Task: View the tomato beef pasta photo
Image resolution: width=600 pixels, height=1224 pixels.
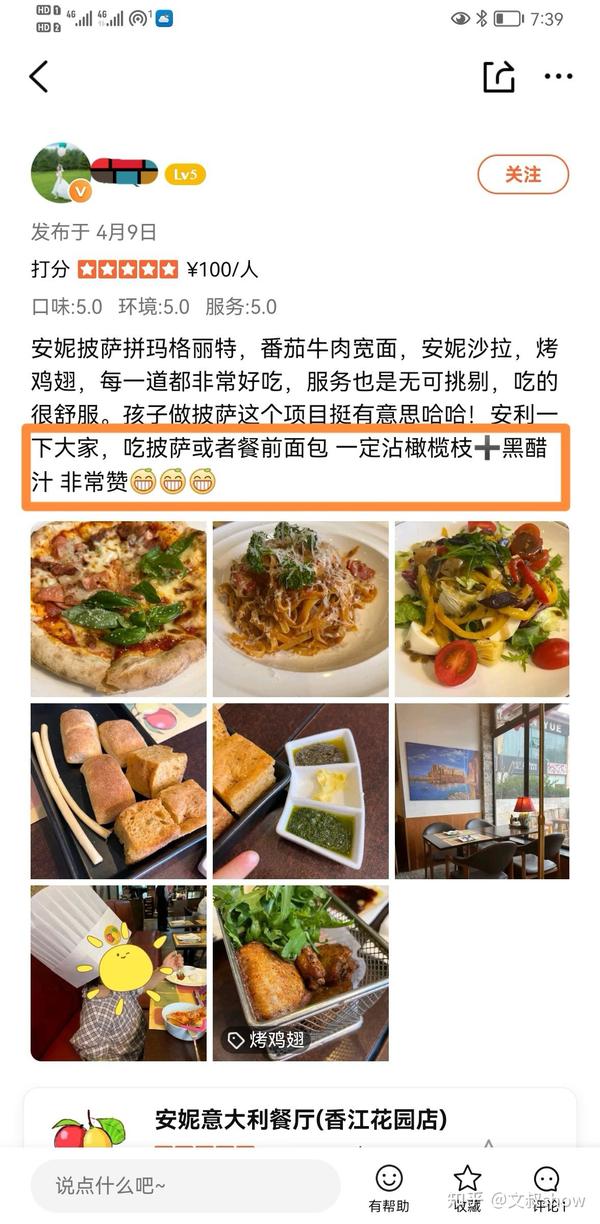Action: coord(301,609)
